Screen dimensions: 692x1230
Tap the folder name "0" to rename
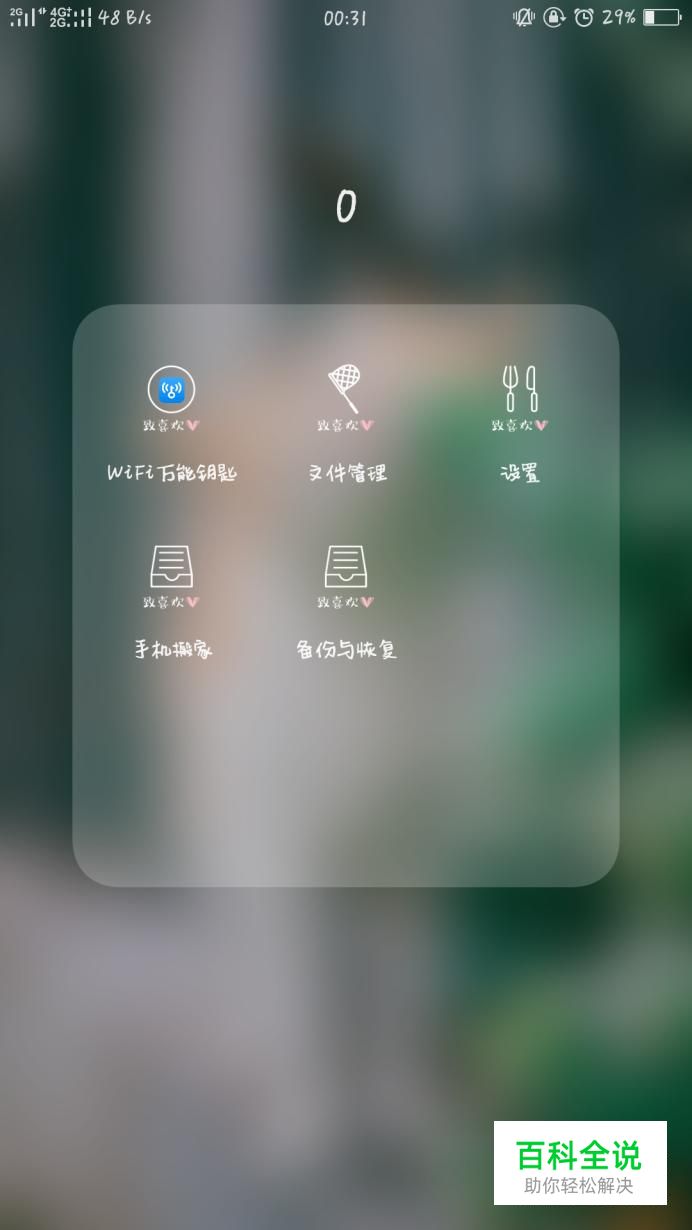346,207
